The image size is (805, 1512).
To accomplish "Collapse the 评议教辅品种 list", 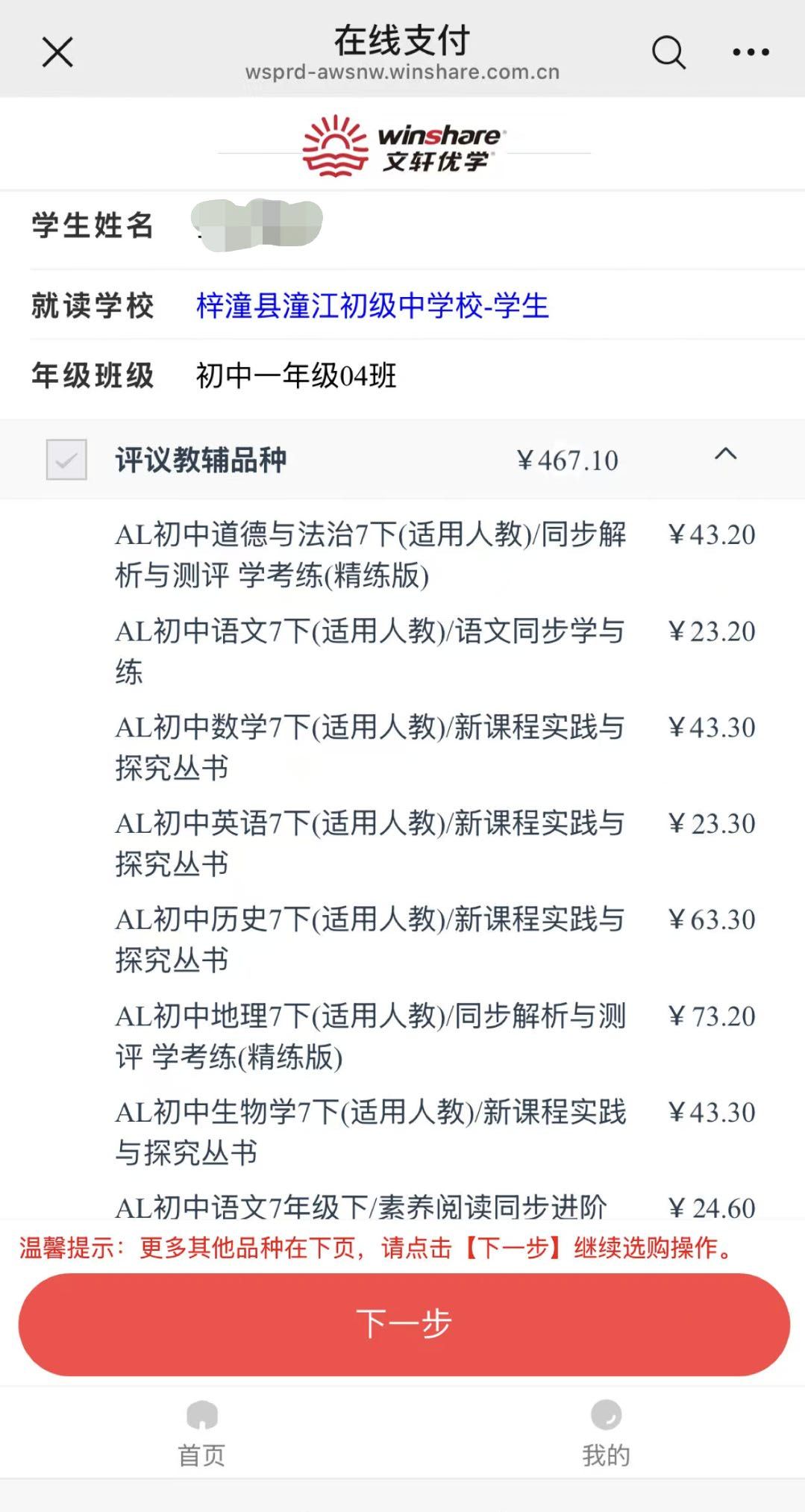I will click(725, 454).
